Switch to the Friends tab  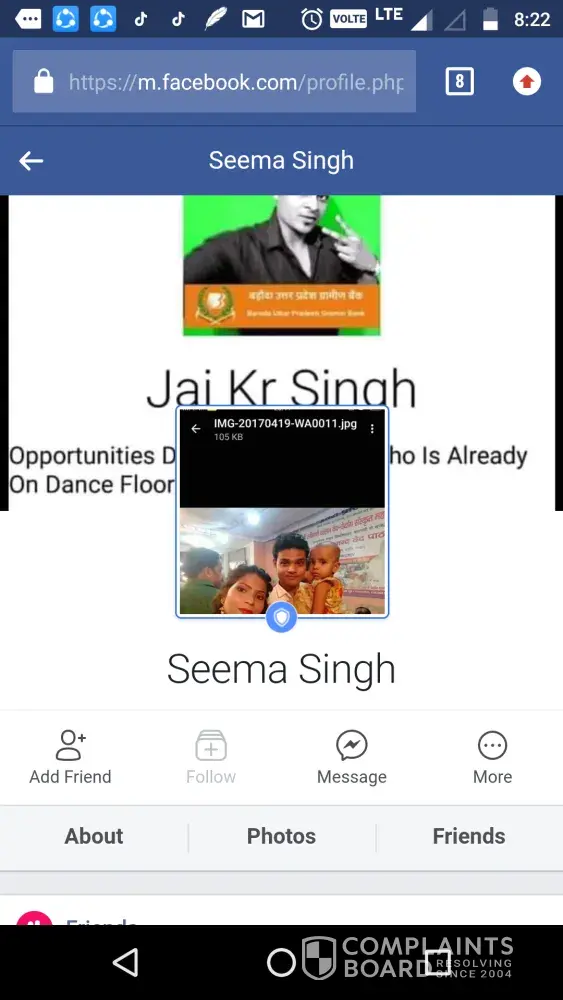coord(469,836)
